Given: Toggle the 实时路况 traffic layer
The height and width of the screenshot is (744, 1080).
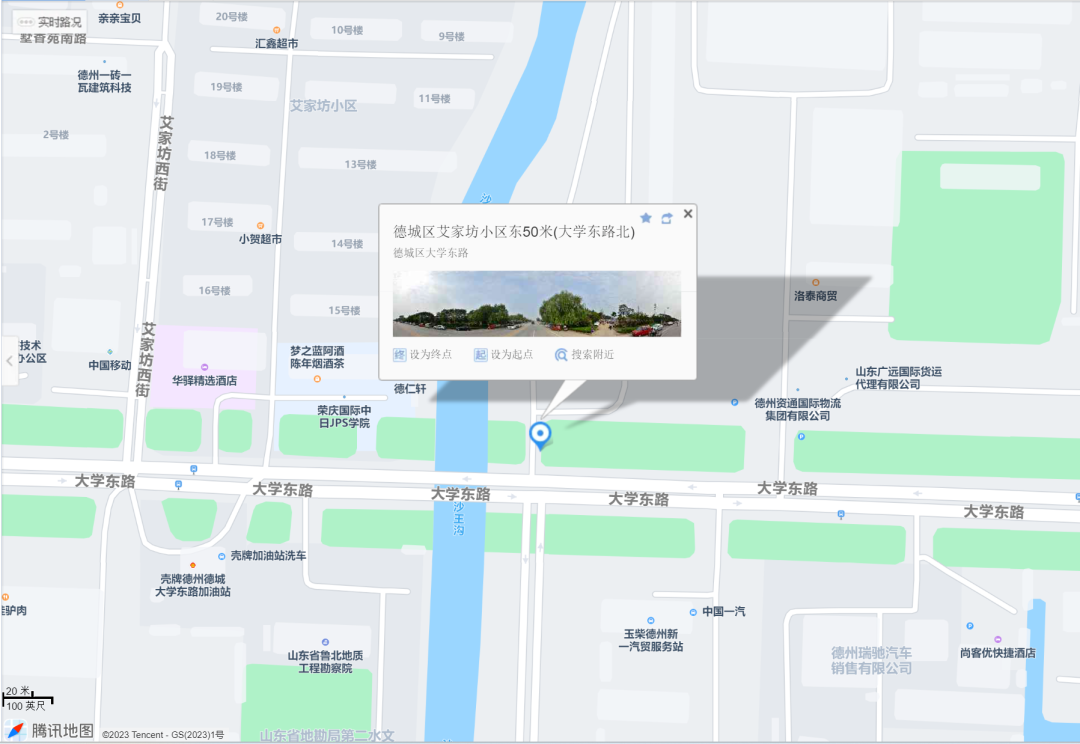Looking at the screenshot, I should (x=50, y=21).
